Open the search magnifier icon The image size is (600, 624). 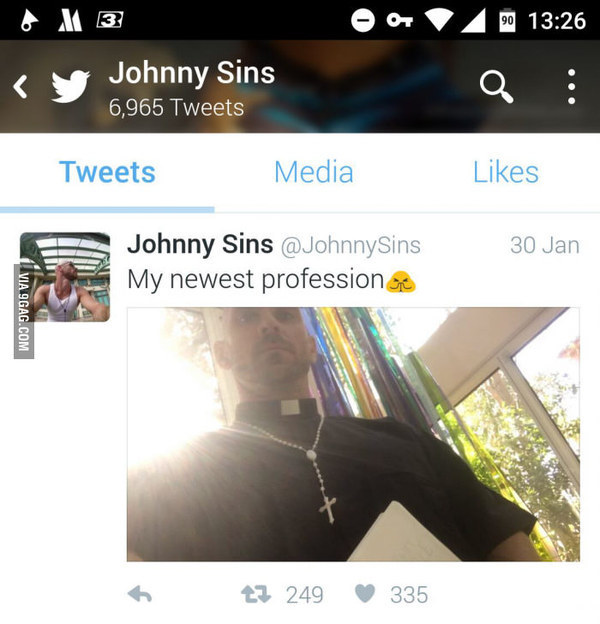(x=496, y=87)
